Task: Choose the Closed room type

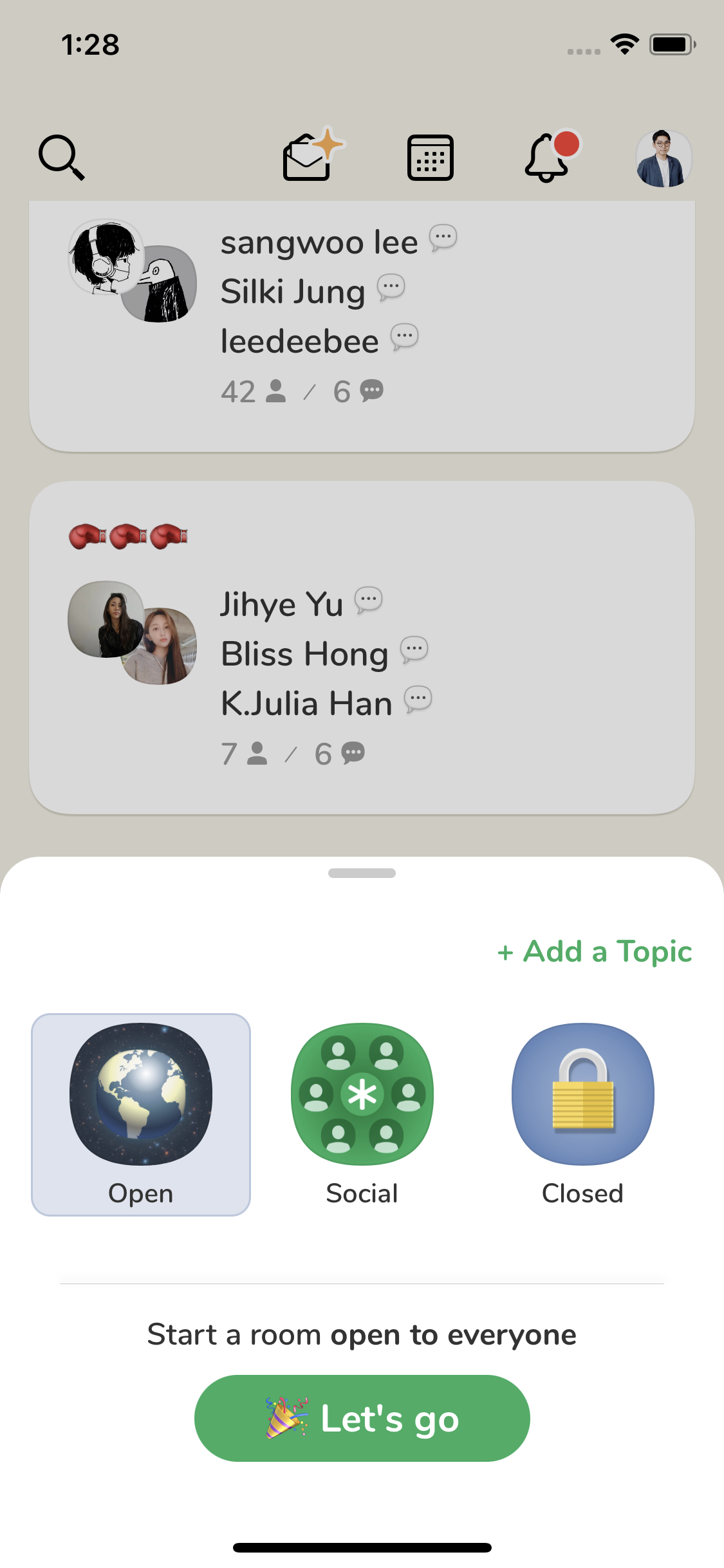Action: (583, 1114)
